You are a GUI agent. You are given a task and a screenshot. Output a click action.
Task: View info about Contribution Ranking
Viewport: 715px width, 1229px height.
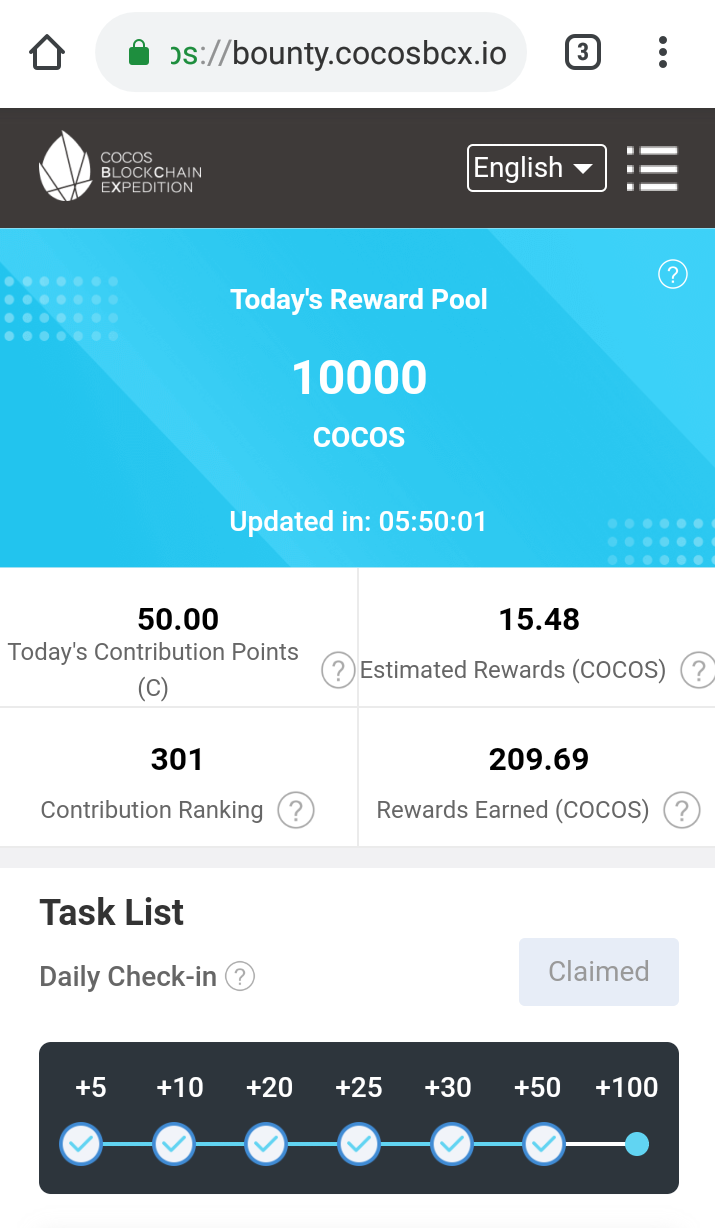coord(295,810)
